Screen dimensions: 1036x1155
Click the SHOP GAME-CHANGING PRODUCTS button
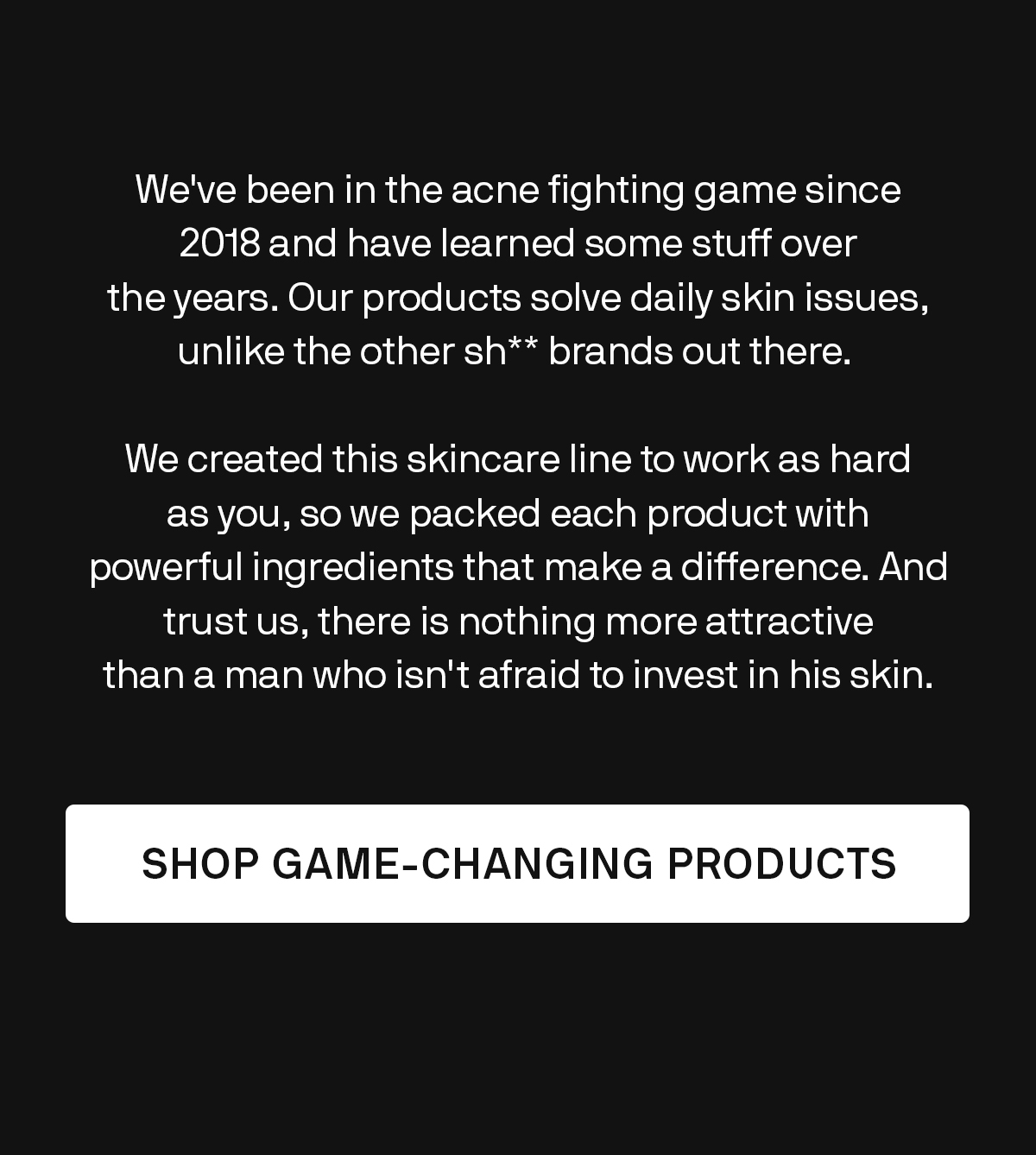tap(518, 863)
